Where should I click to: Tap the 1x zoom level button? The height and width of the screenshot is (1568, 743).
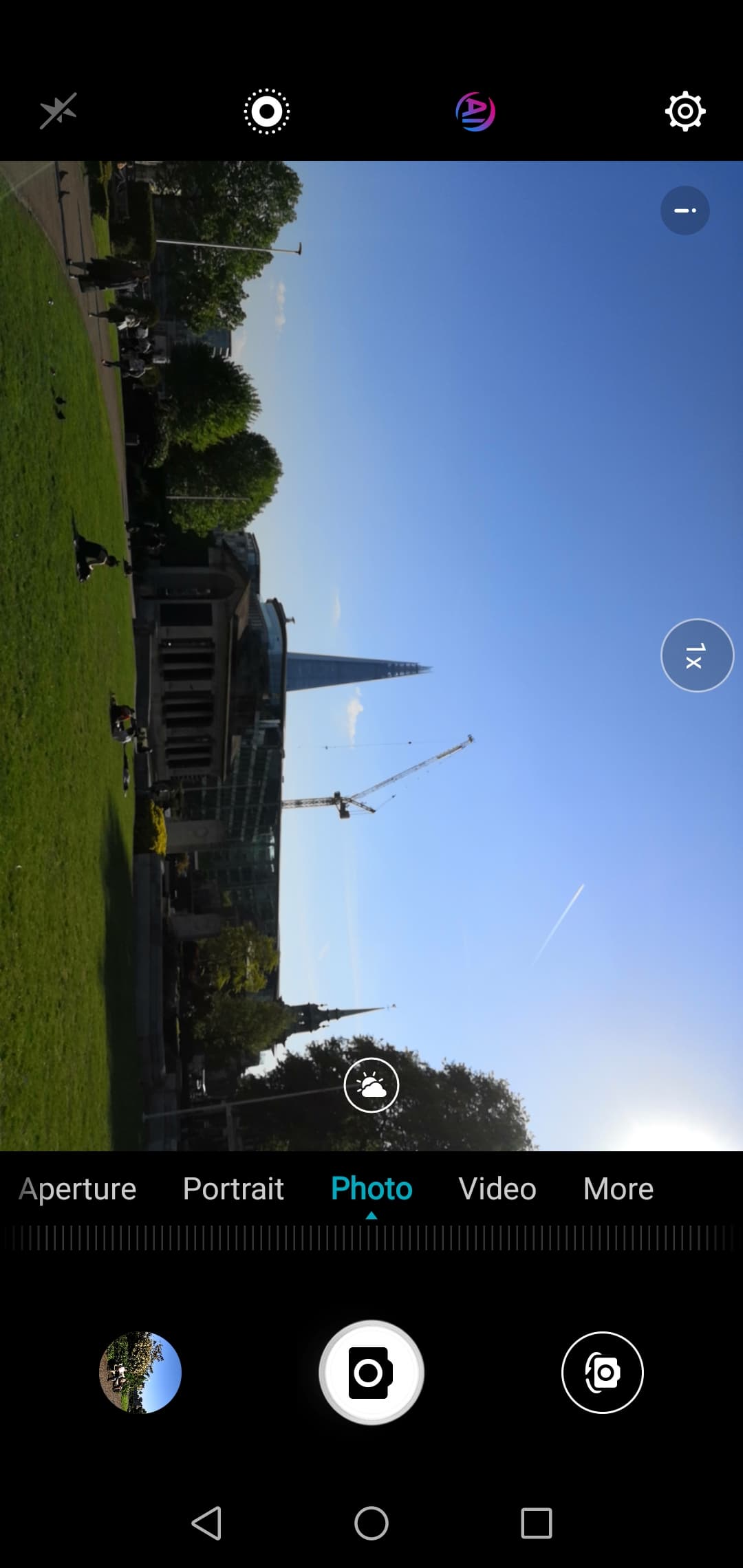(697, 655)
